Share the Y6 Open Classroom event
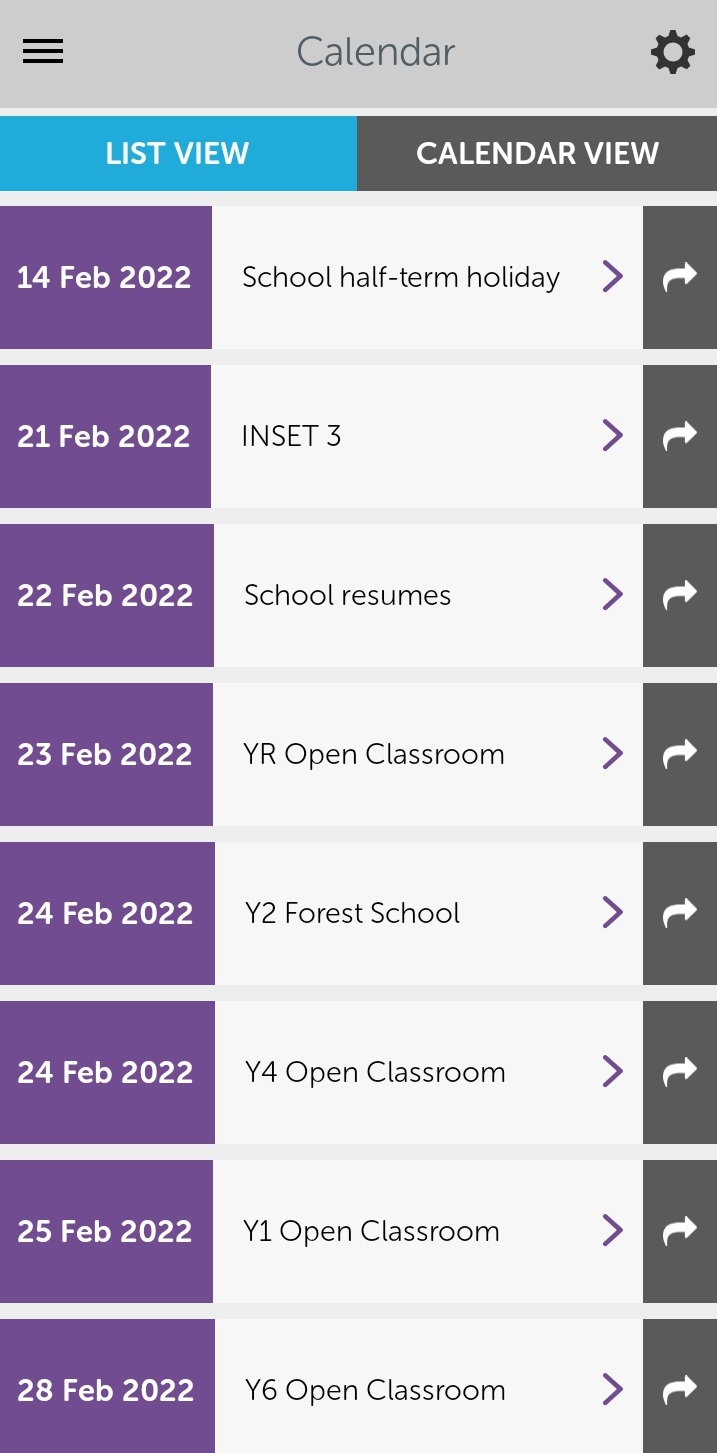This screenshot has height=1453, width=717. (x=680, y=1386)
